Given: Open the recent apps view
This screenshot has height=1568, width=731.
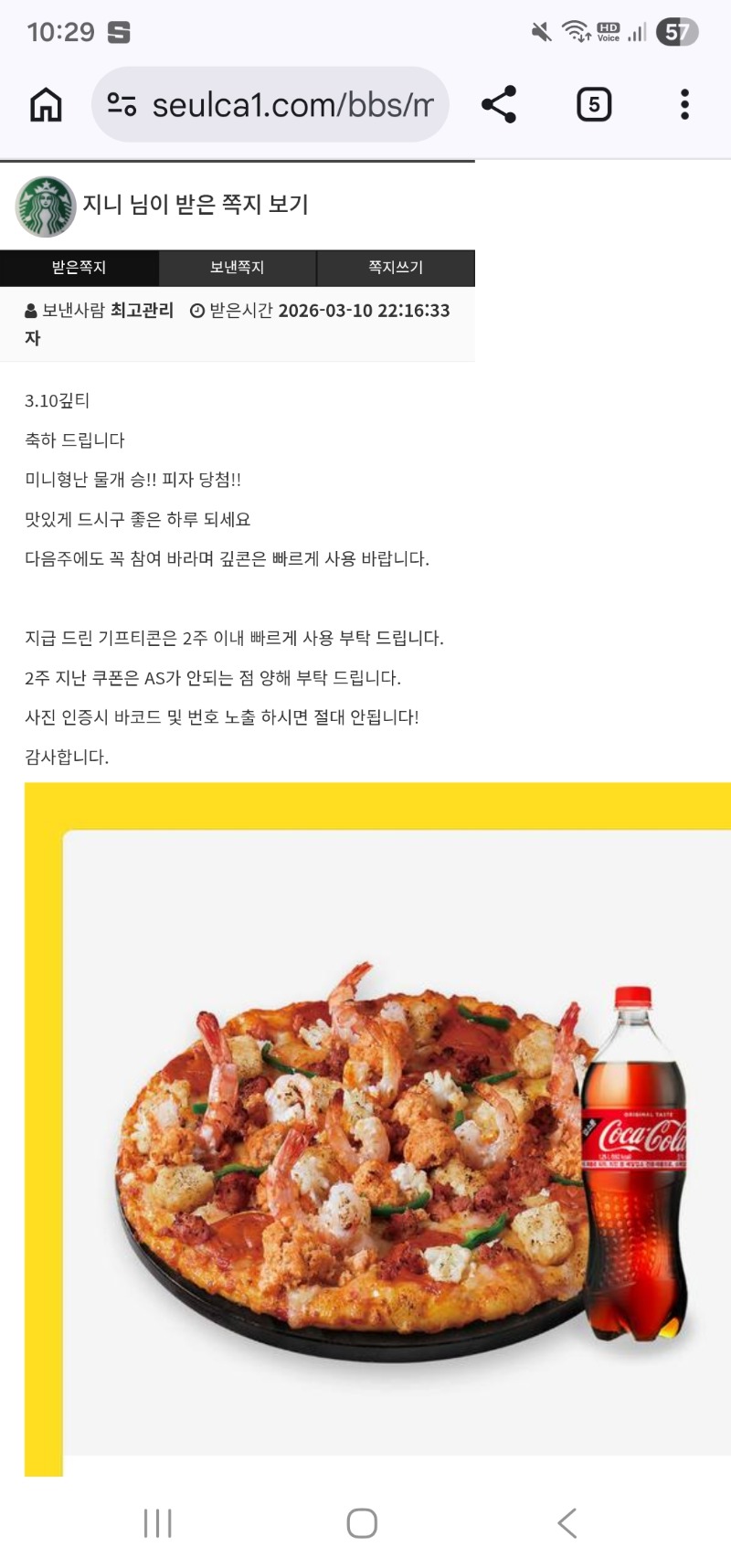Looking at the screenshot, I should click(x=158, y=1523).
